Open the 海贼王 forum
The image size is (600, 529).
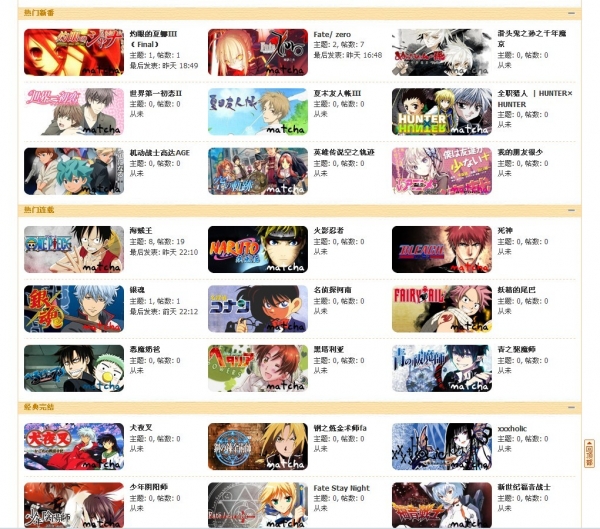[x=141, y=231]
